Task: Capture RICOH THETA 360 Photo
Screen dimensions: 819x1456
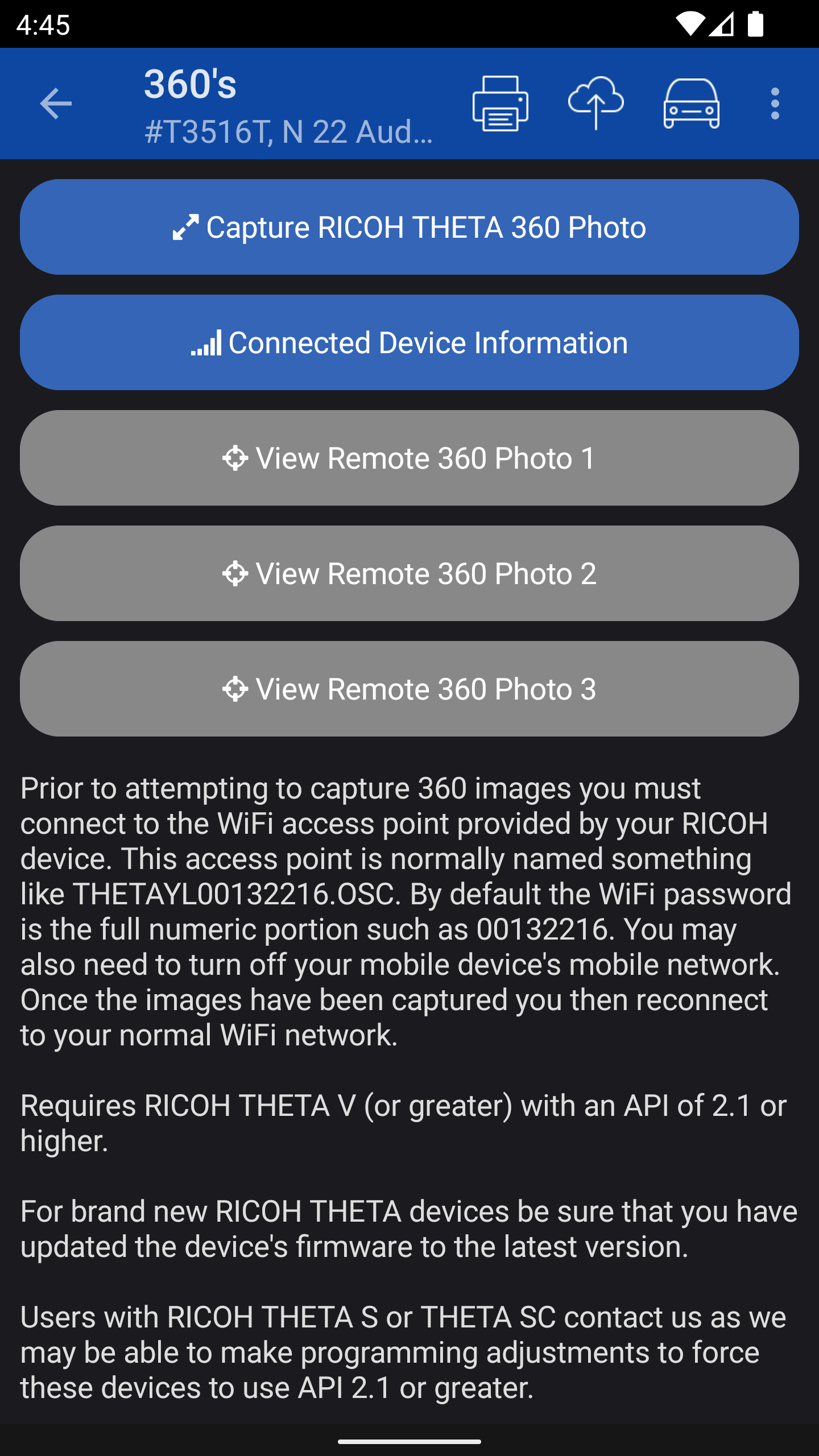Action: (409, 227)
